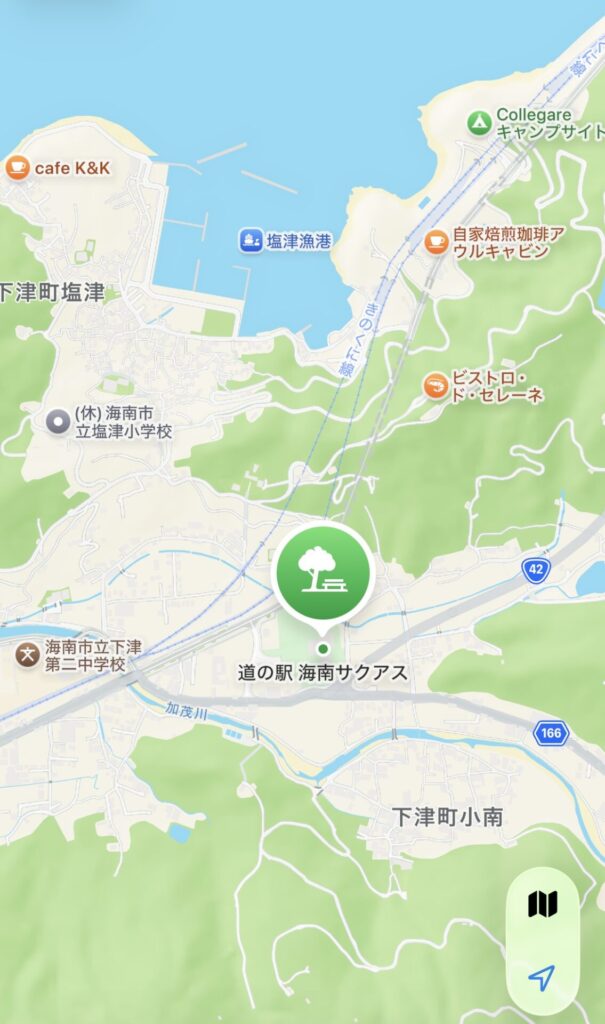The width and height of the screenshot is (605, 1024).
Task: Select 自家焙煎珈琲アウルキャビン cafe marker
Action: pos(436,241)
